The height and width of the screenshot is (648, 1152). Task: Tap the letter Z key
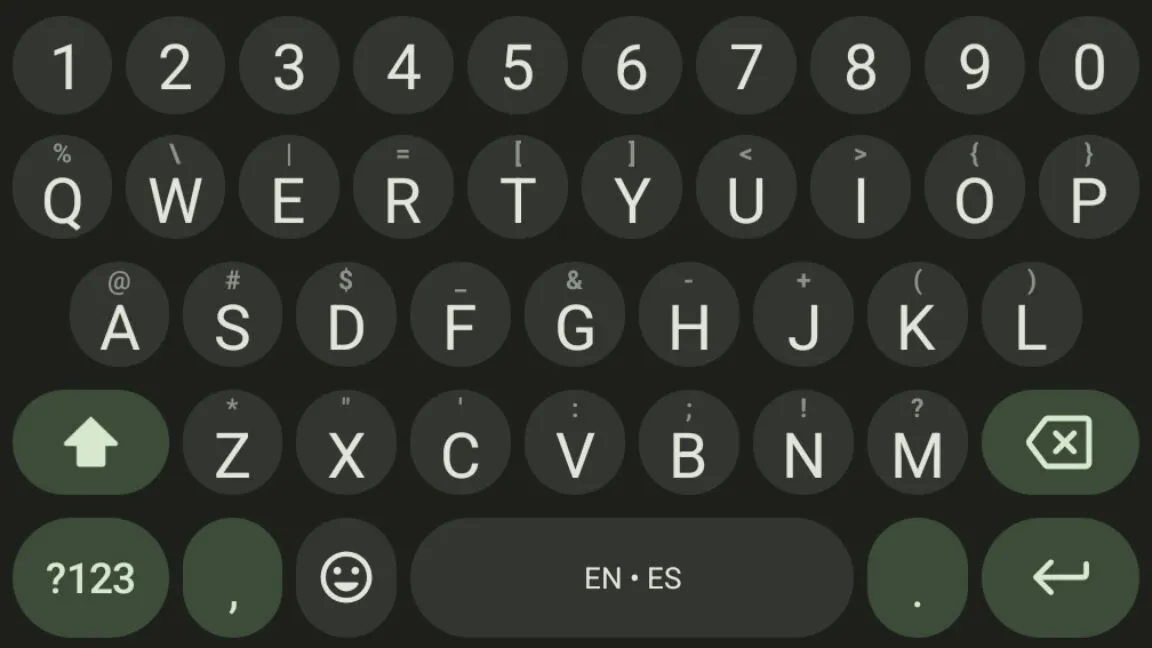[232, 443]
